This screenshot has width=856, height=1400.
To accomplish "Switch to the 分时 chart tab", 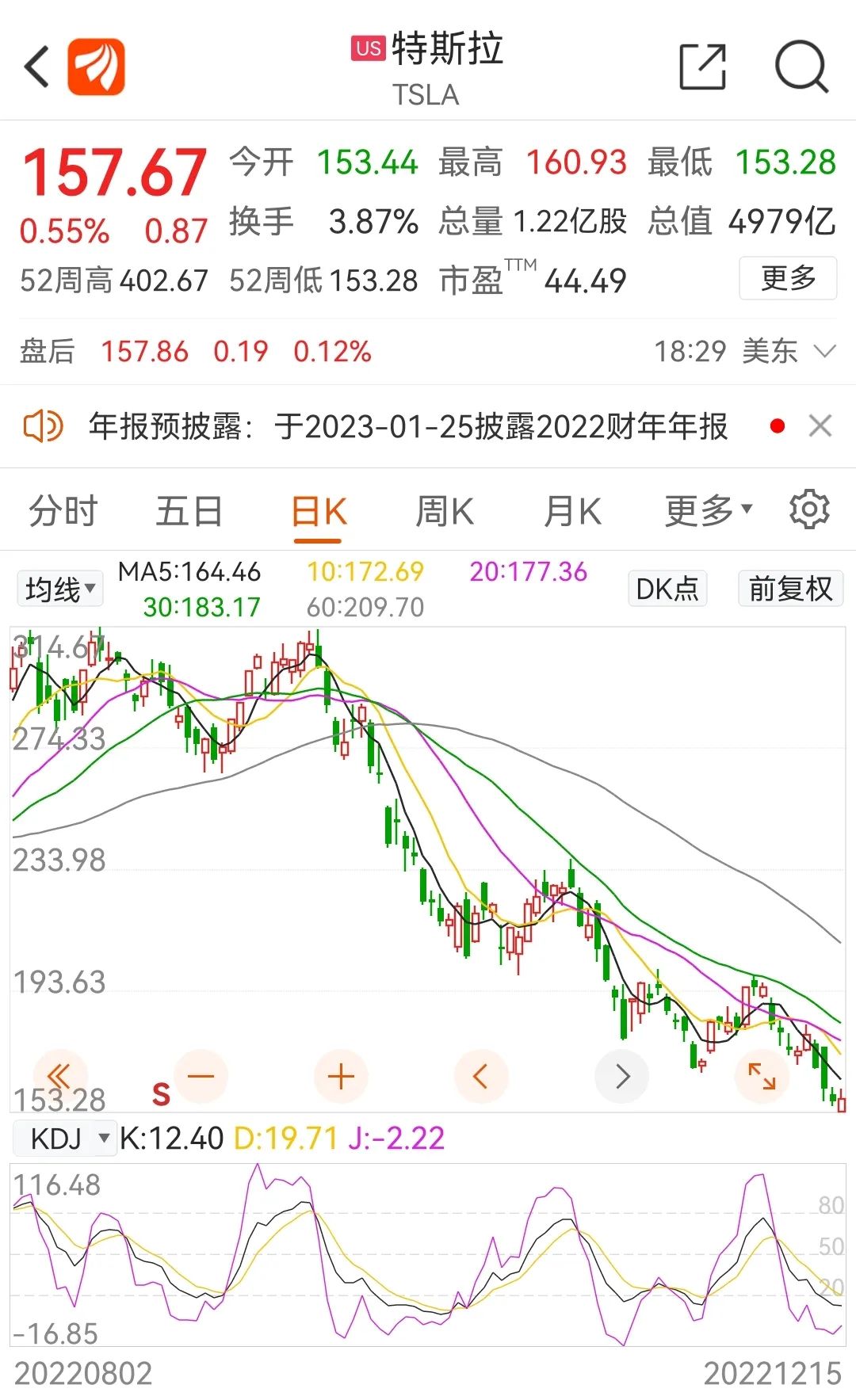I will [63, 511].
